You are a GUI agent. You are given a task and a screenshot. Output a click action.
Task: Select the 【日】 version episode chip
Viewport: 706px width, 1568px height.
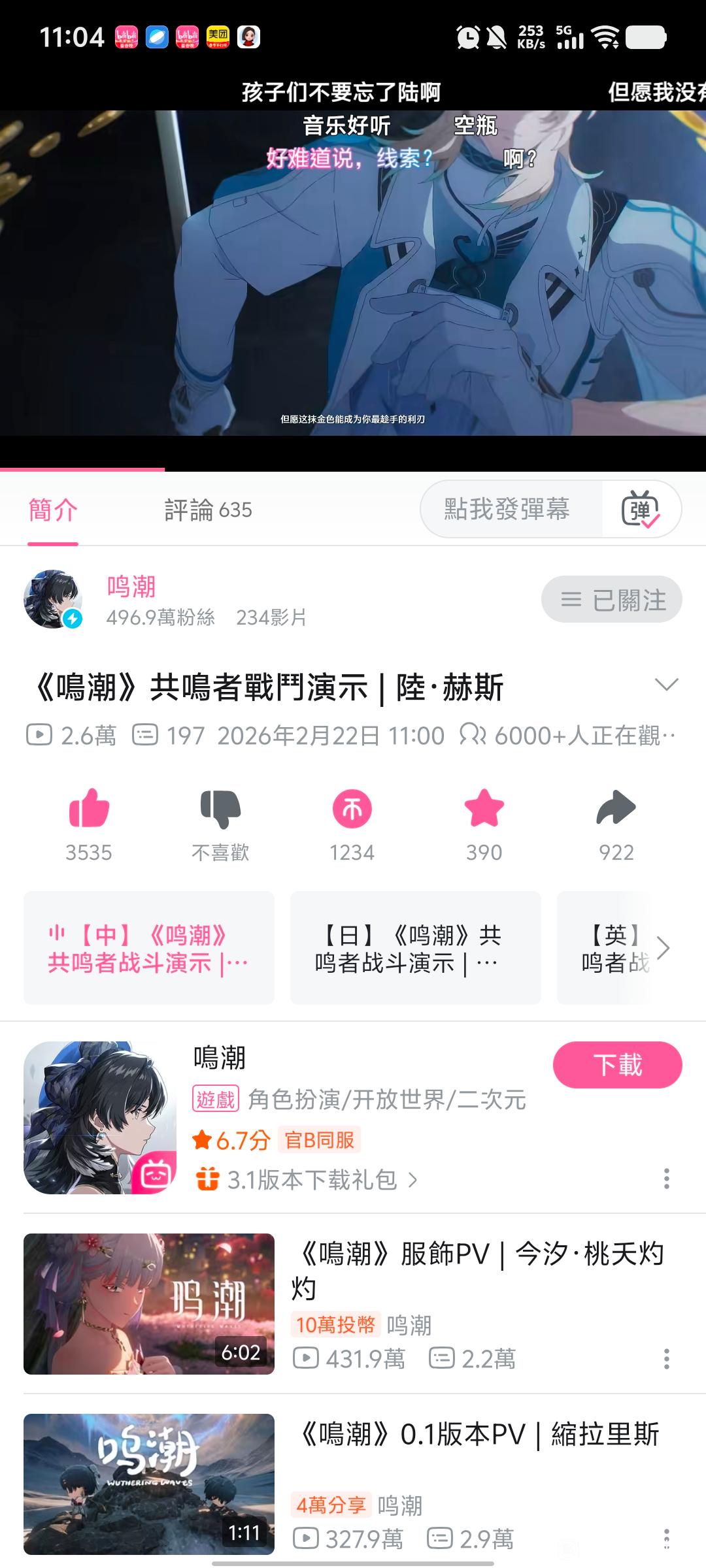(415, 948)
